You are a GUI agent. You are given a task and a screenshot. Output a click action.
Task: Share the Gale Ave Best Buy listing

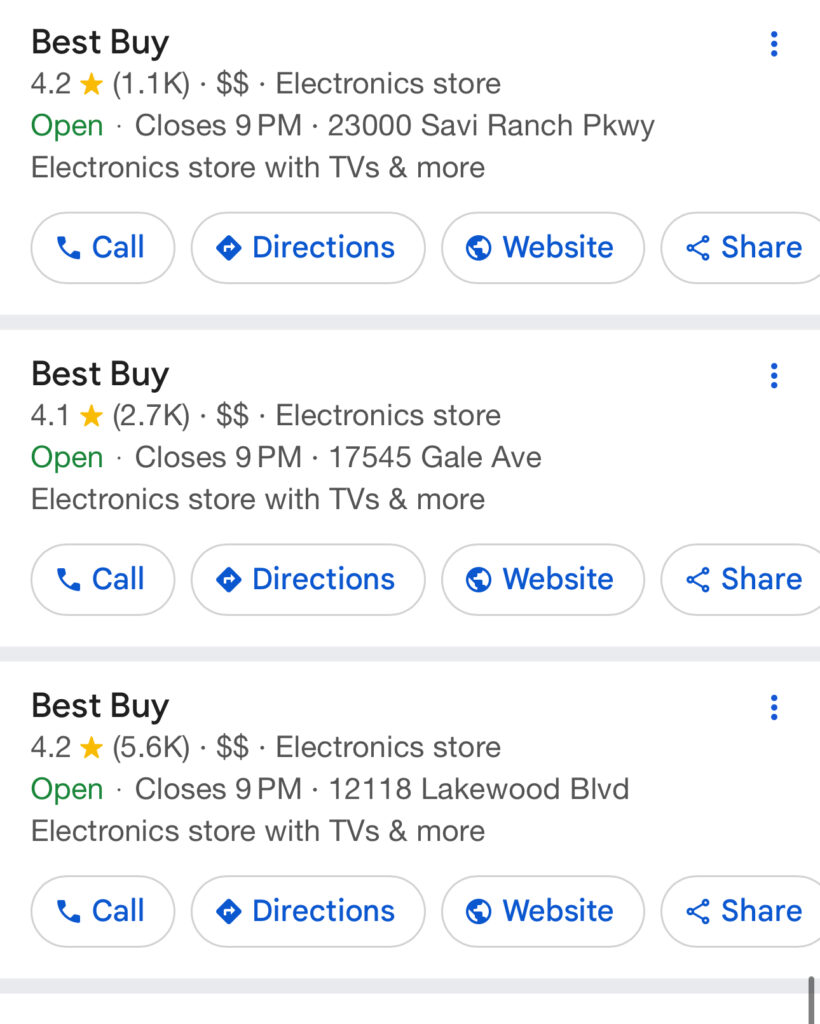[744, 579]
